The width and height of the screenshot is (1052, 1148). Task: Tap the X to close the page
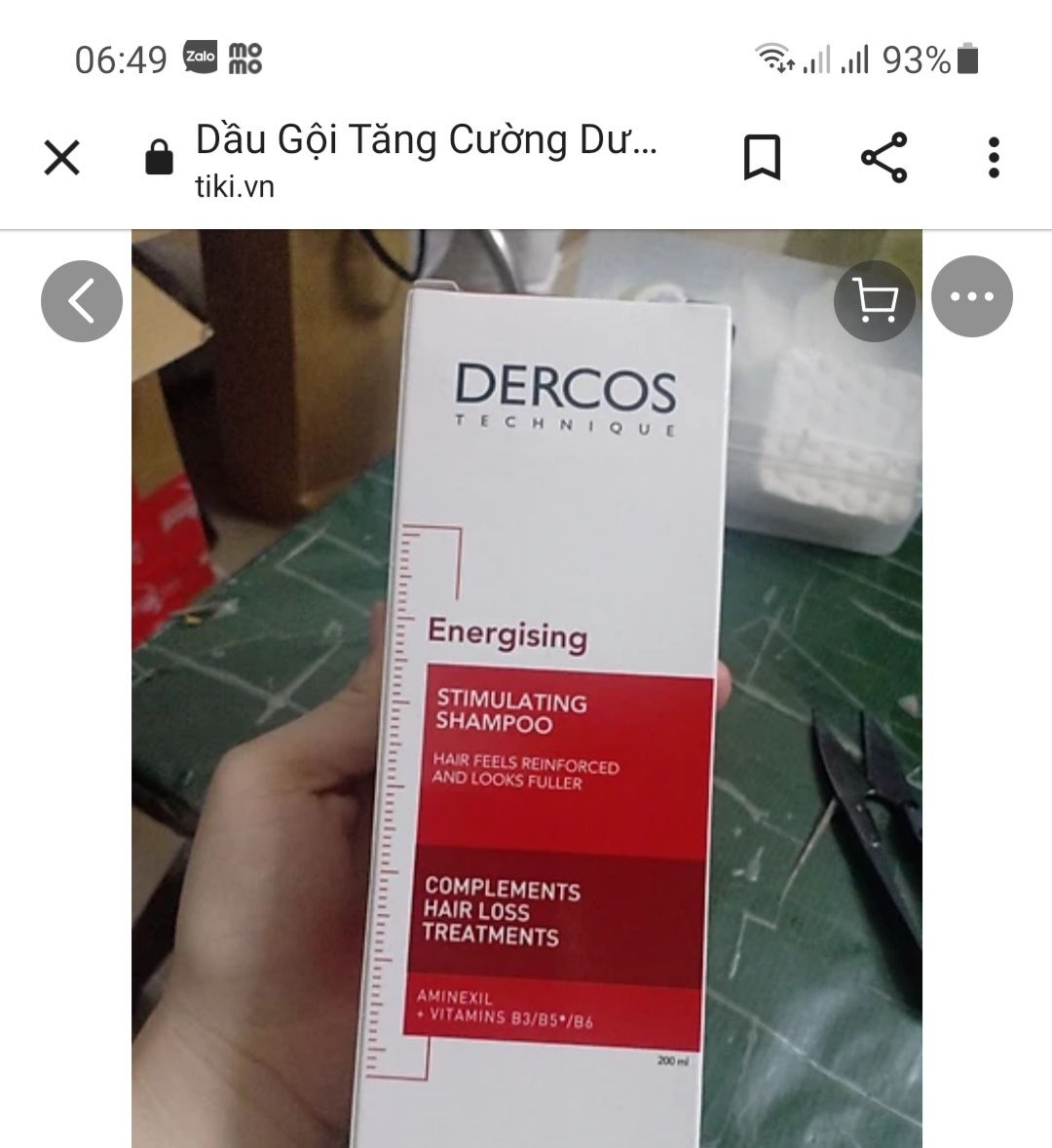tap(62, 156)
